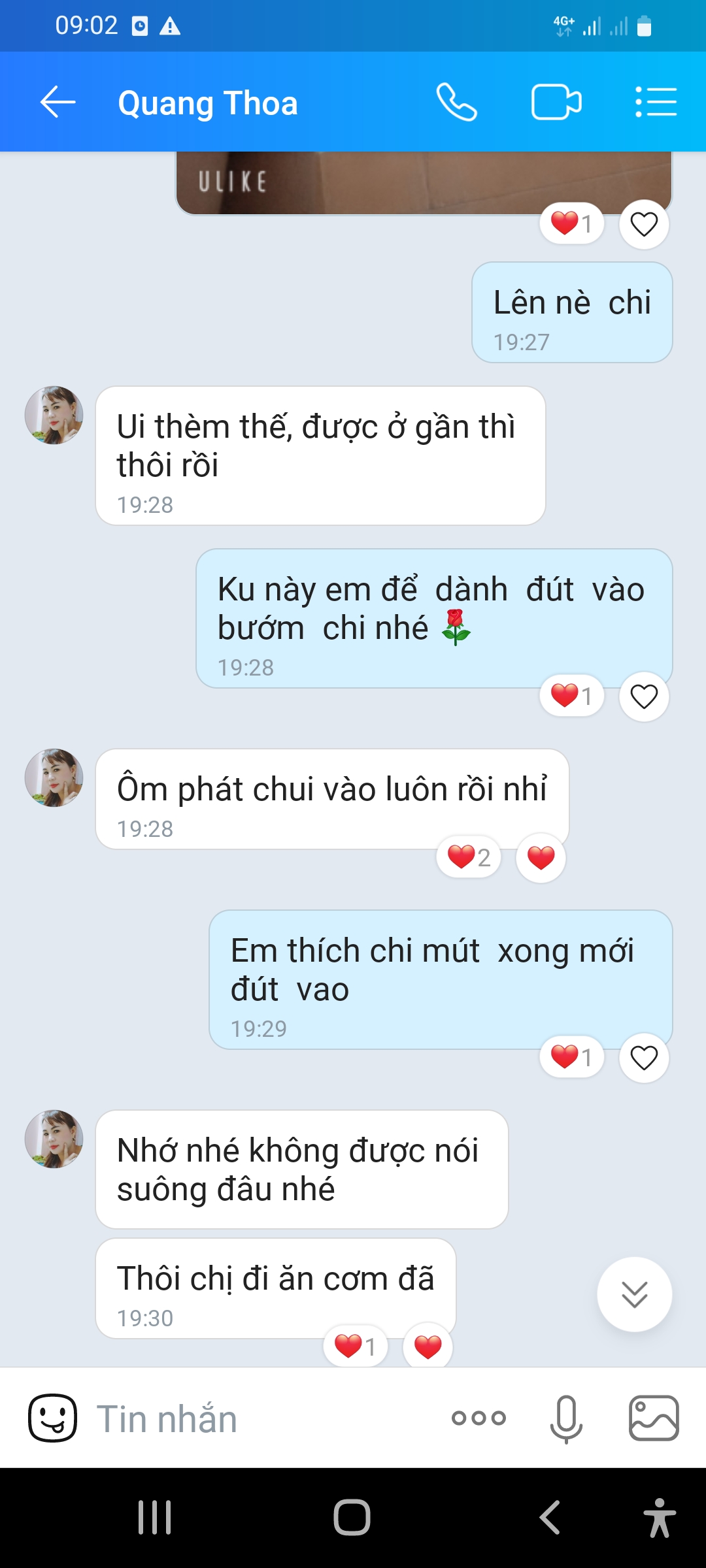Open more attachment options
This screenshot has width=706, height=1568.
(x=479, y=1418)
